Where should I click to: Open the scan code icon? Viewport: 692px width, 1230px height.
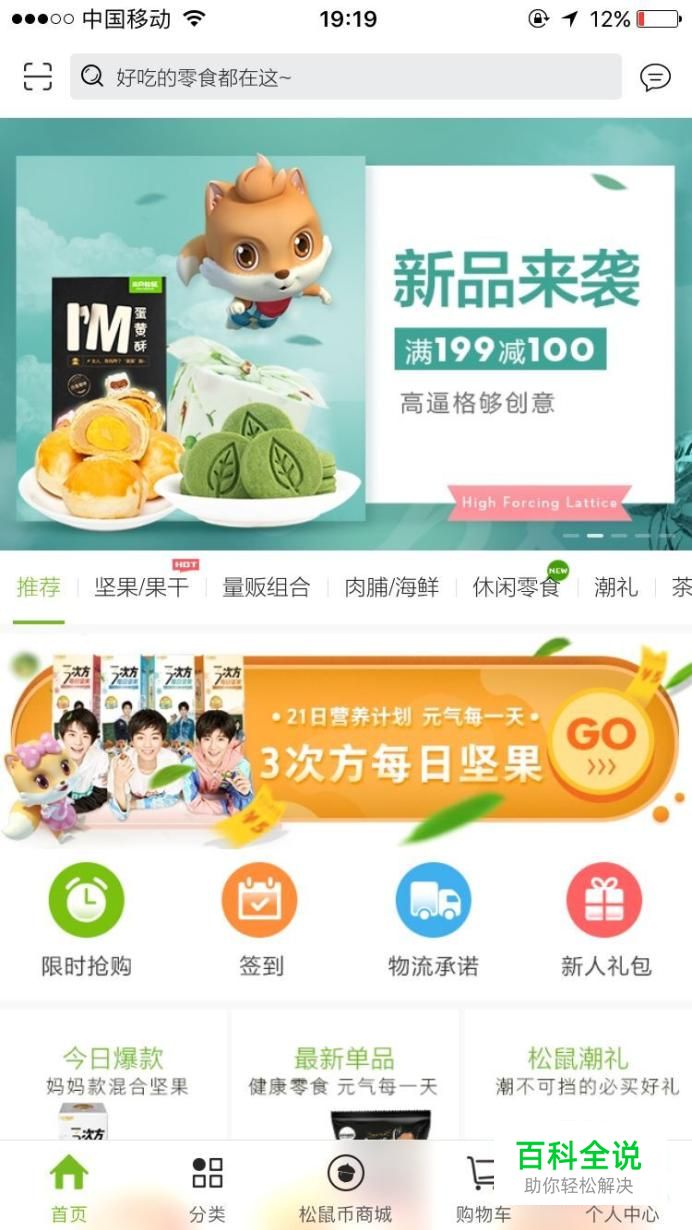(x=37, y=76)
